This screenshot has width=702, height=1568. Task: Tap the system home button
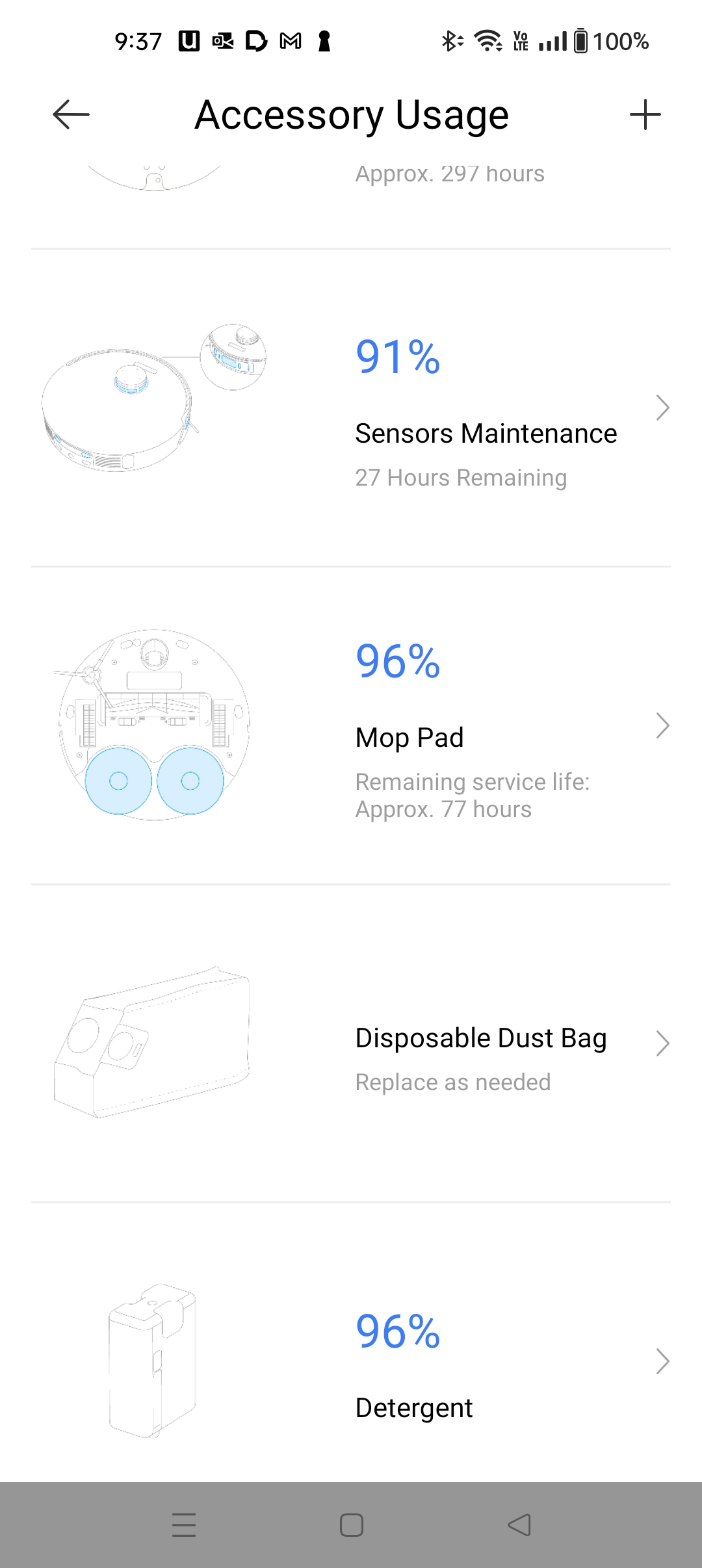click(351, 1525)
